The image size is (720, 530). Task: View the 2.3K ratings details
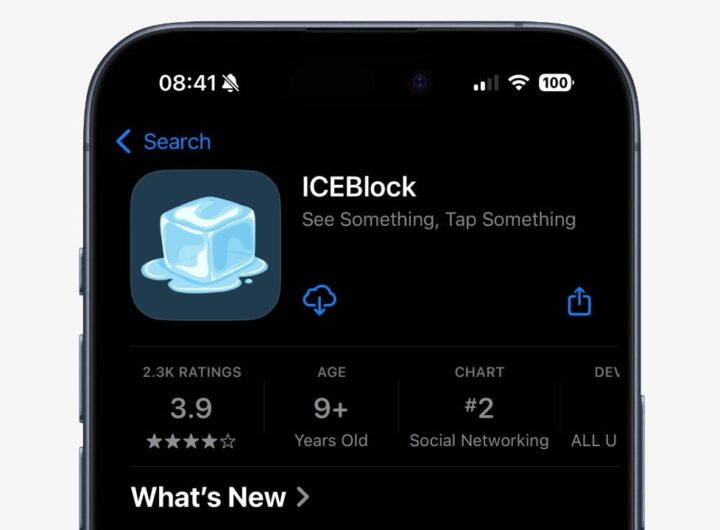(191, 406)
